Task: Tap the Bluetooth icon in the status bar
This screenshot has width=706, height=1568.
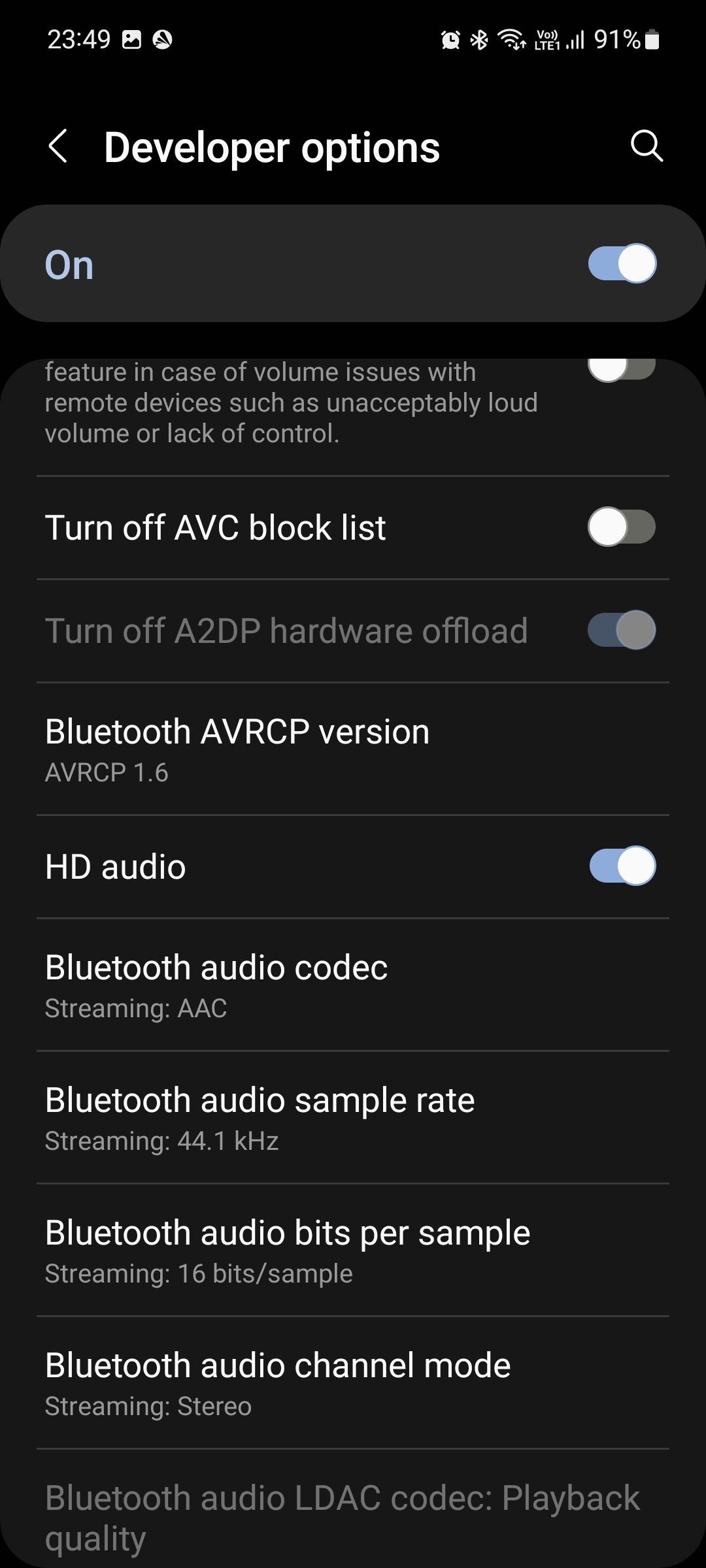Action: (x=479, y=39)
